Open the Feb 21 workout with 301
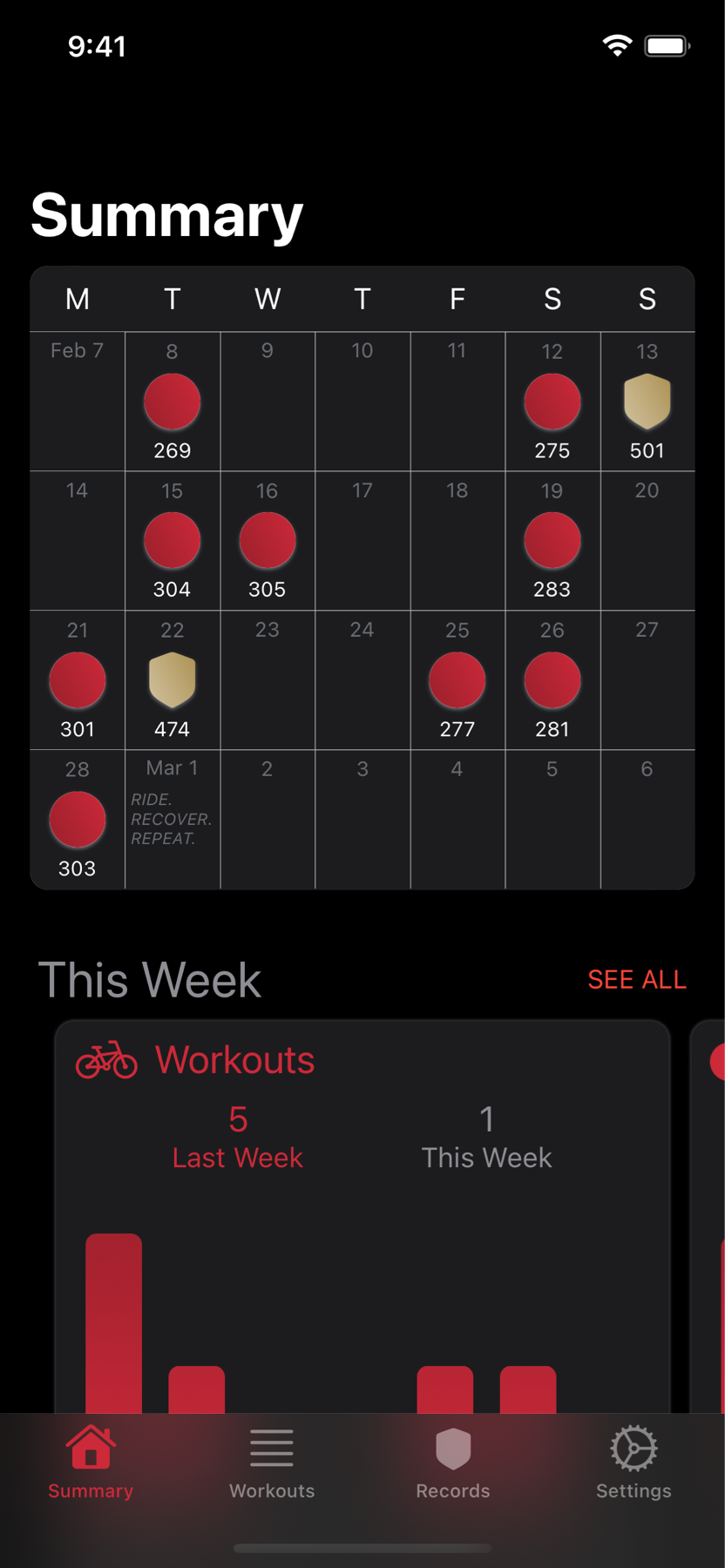The height and width of the screenshot is (1568, 725). [78, 680]
